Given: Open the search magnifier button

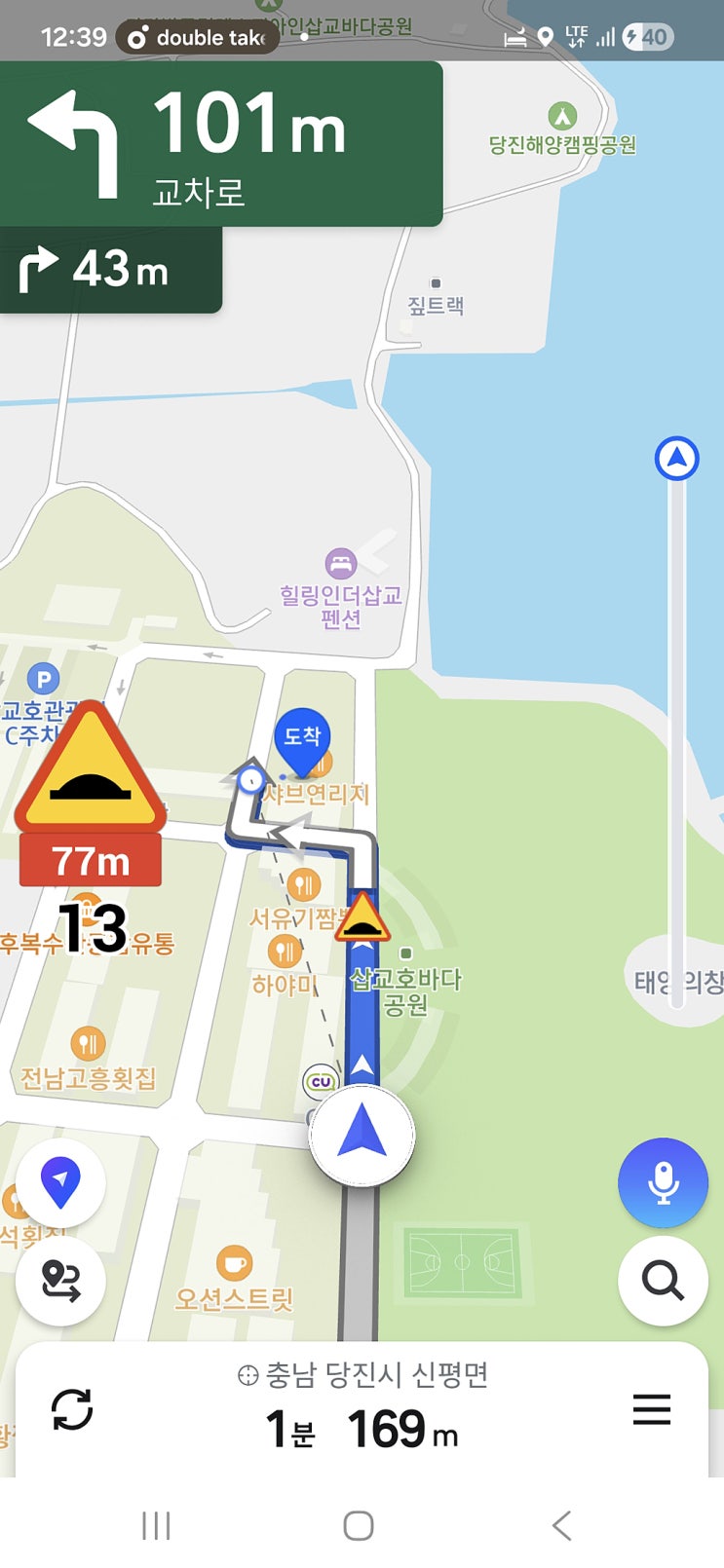Looking at the screenshot, I should click(x=663, y=1280).
